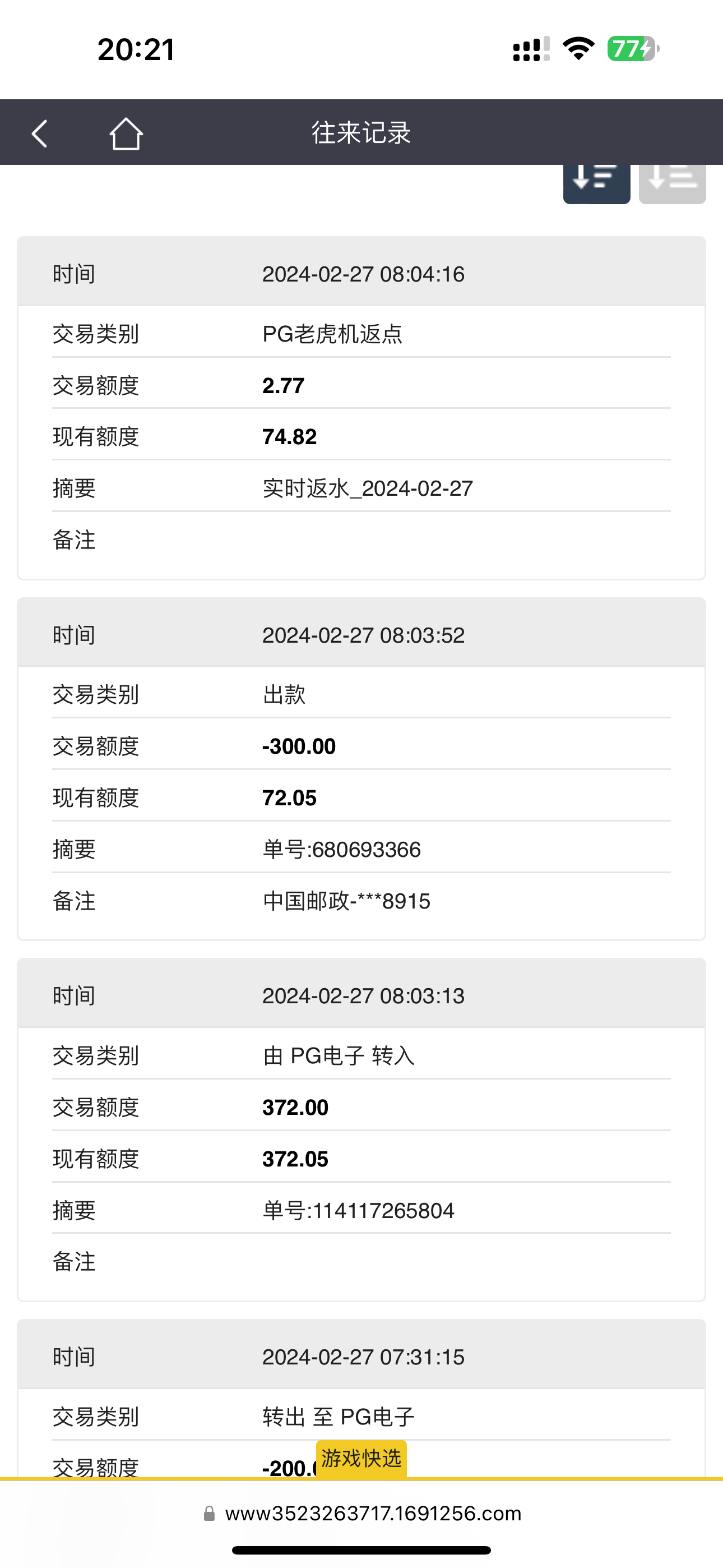Tap the padlock icon in the address bar
Screen dimensions: 723x1568
(210, 1512)
